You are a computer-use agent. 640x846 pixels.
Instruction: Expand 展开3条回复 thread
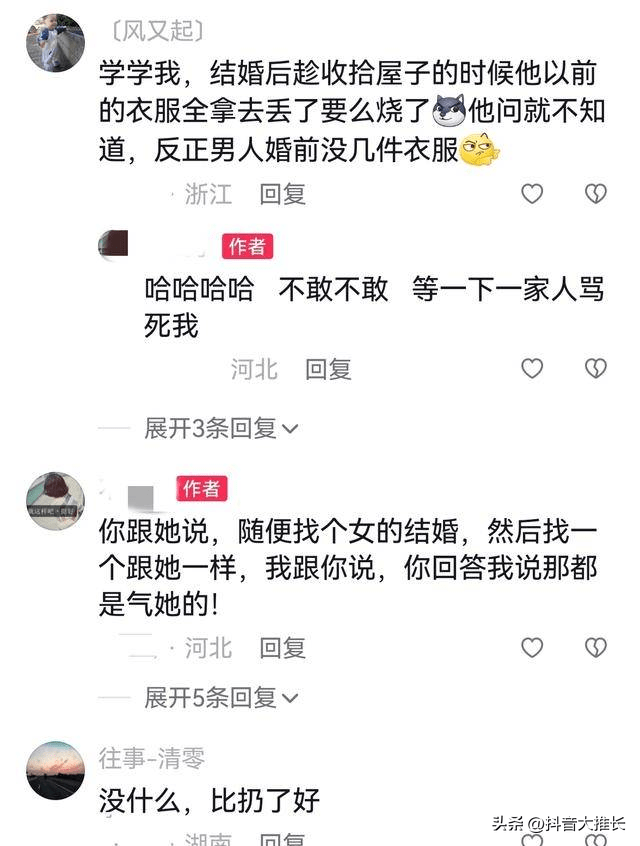(x=221, y=428)
